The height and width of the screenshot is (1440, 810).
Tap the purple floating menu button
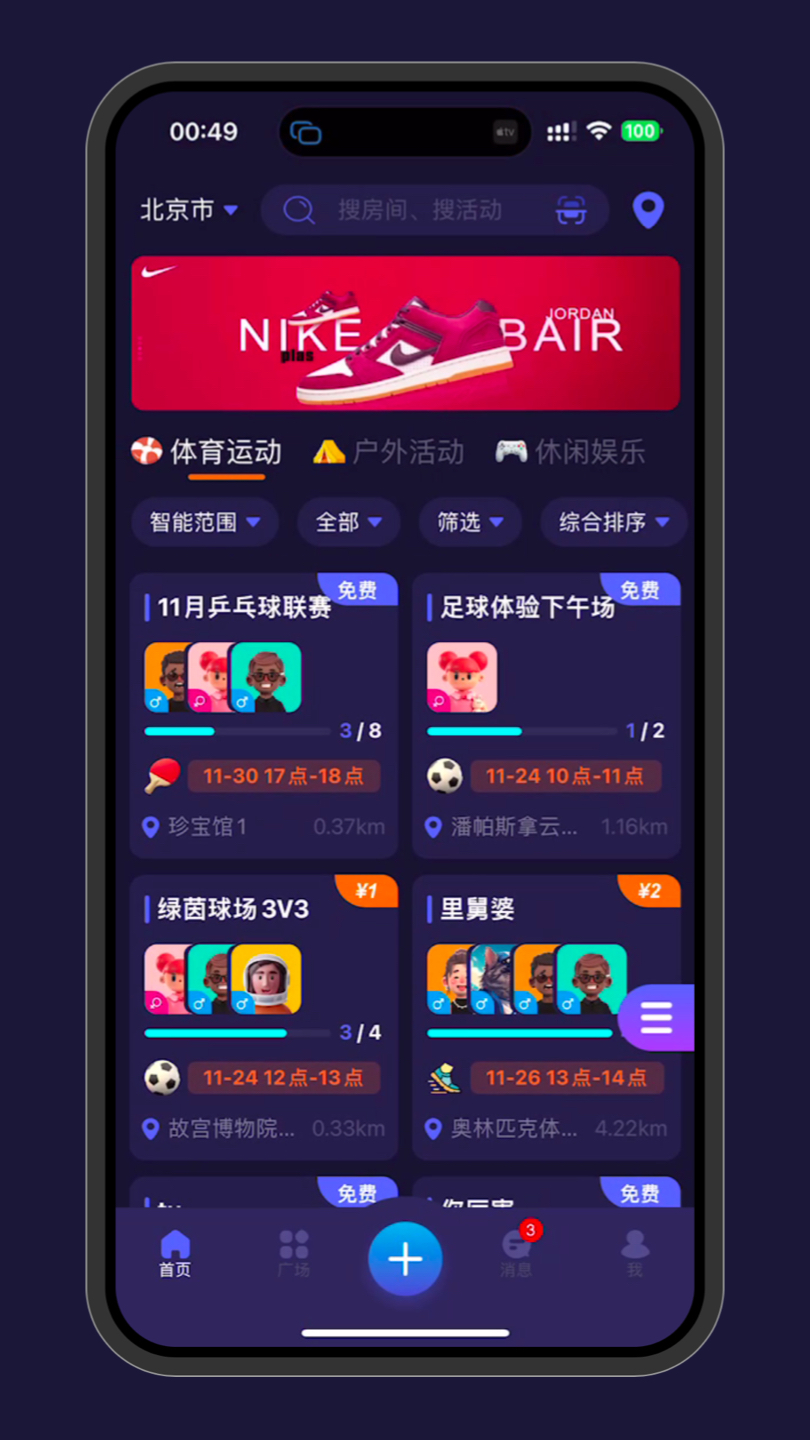tap(656, 1018)
